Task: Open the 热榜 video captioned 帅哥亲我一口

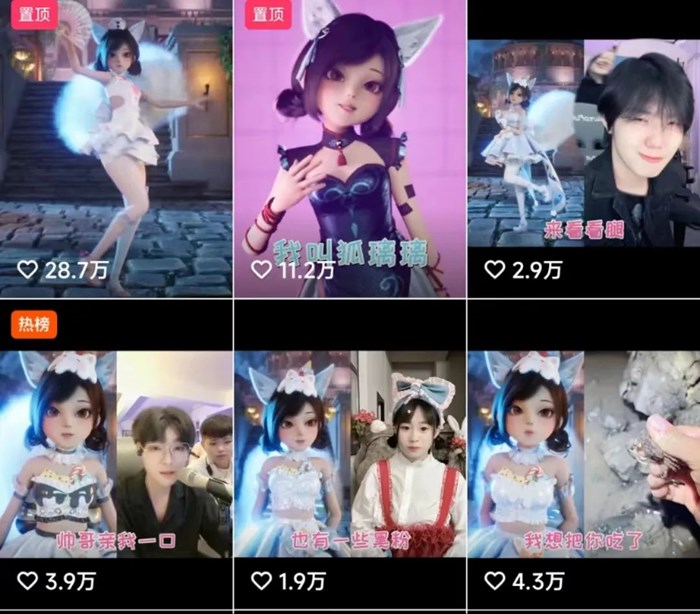Action: tap(115, 455)
